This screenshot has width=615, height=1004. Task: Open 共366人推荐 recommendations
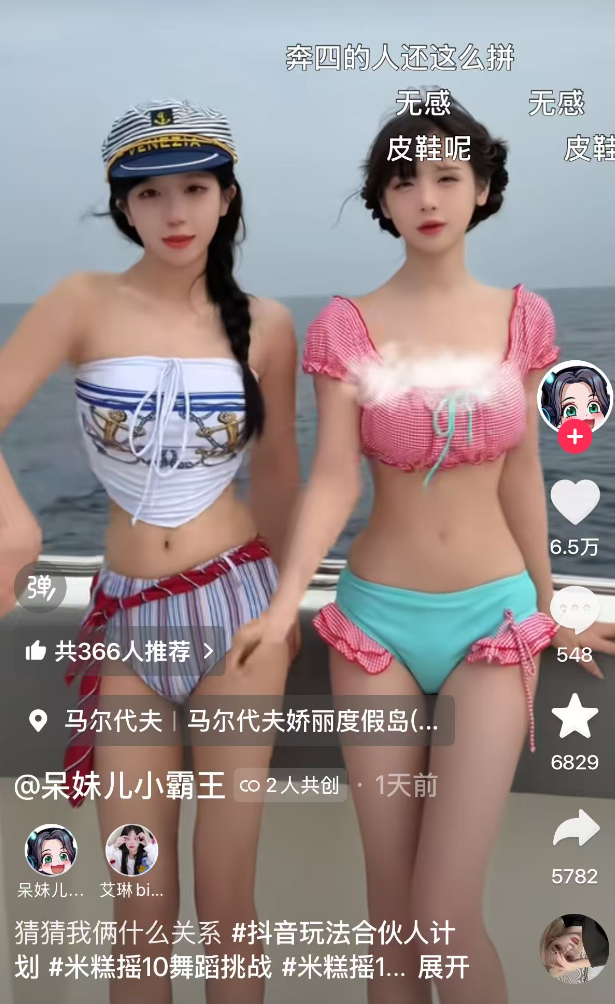click(119, 652)
